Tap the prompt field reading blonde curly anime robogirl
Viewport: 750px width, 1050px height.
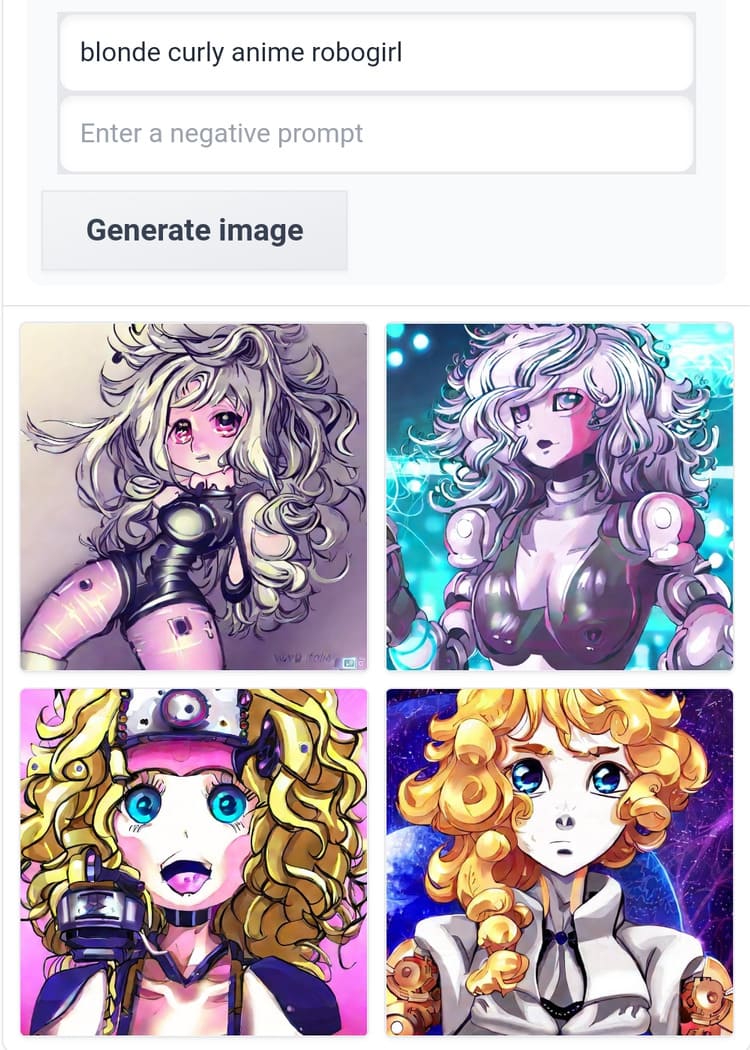375,52
